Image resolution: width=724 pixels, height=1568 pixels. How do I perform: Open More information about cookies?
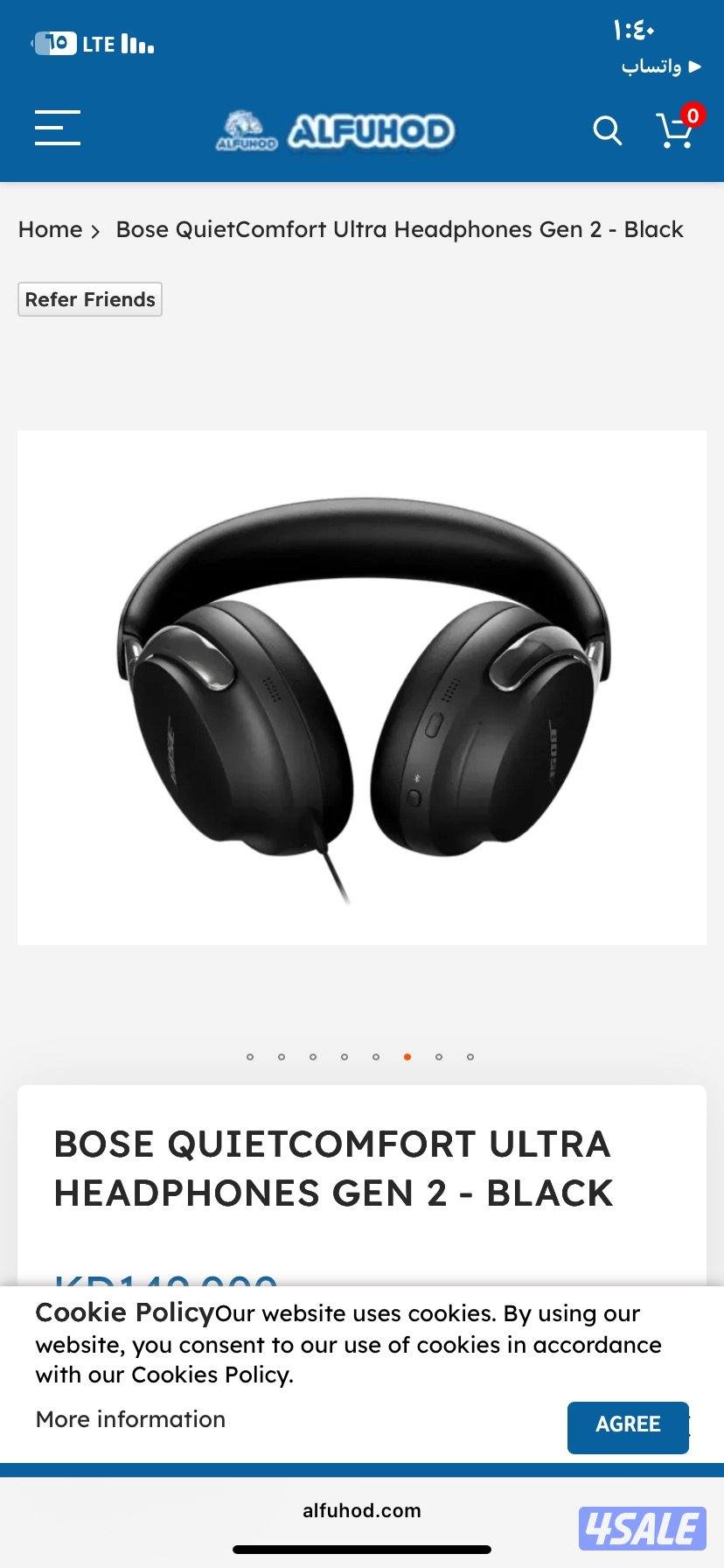130,1419
